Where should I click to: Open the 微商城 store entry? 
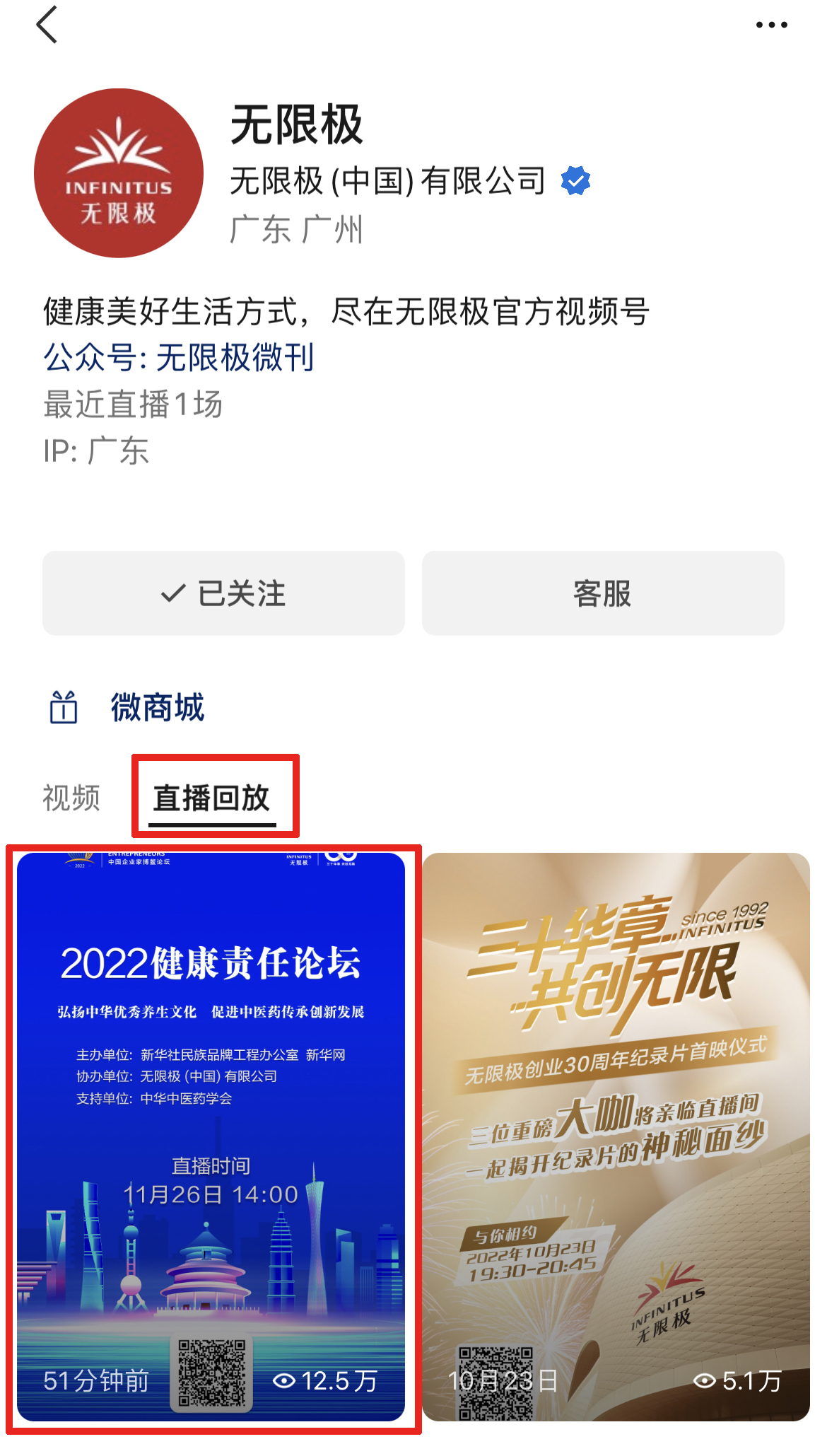pyautogui.click(x=156, y=708)
